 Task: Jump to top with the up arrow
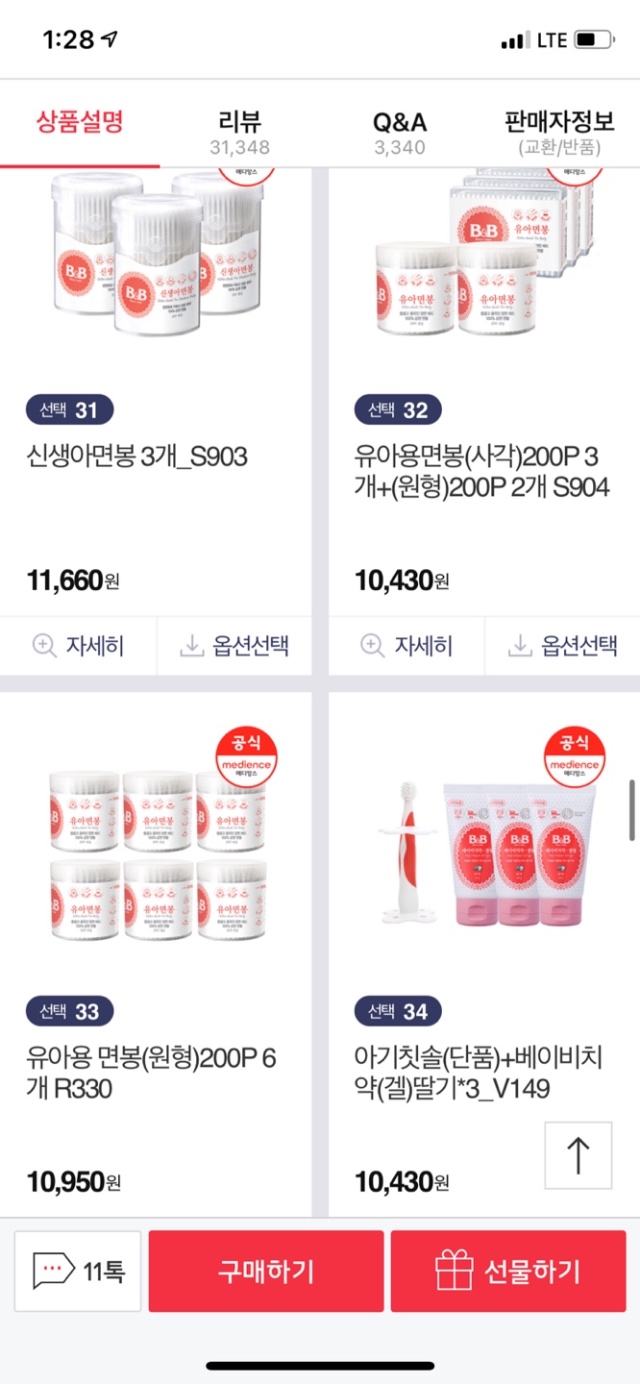point(578,1155)
